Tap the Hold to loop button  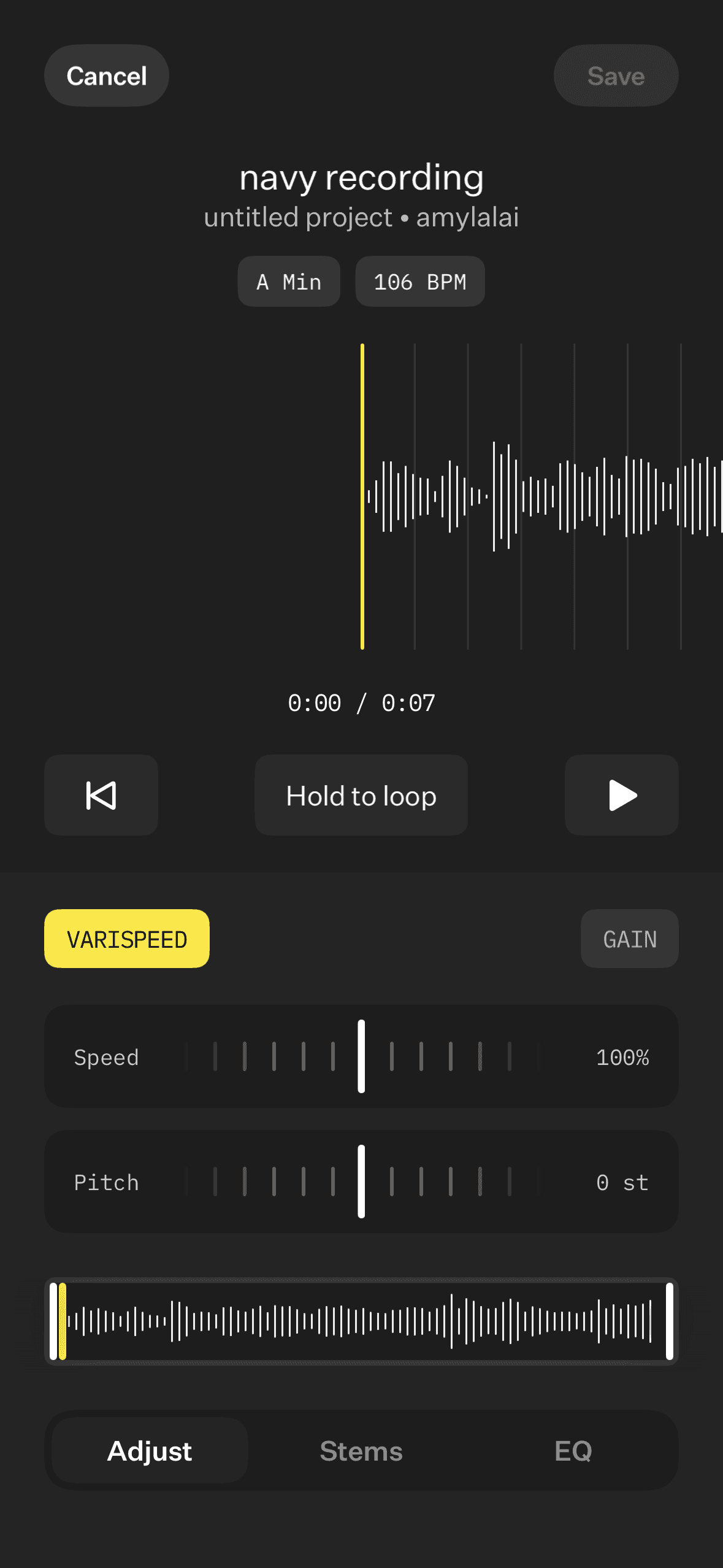(x=361, y=795)
